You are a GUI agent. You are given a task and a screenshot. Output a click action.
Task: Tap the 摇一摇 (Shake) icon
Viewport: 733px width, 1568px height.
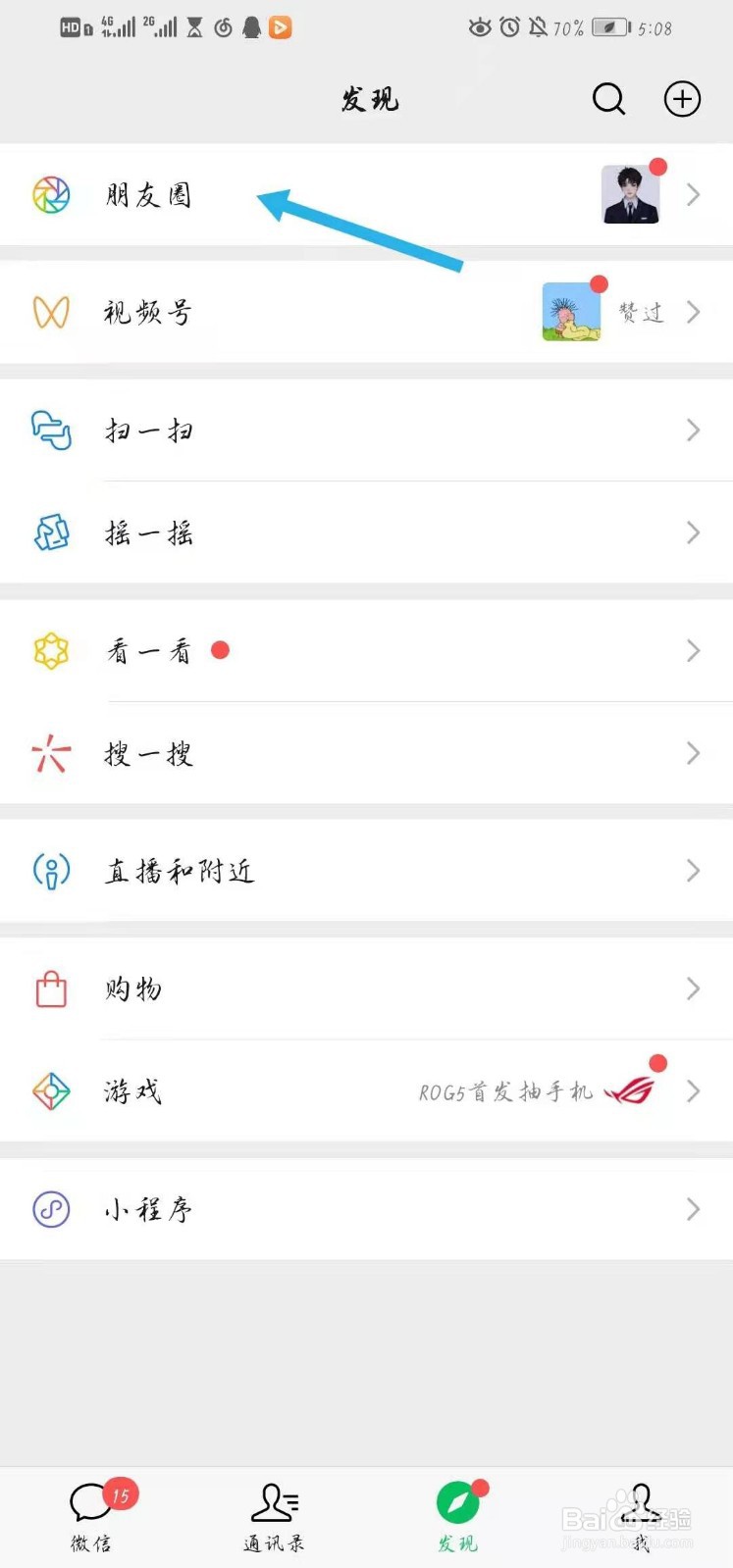(50, 532)
